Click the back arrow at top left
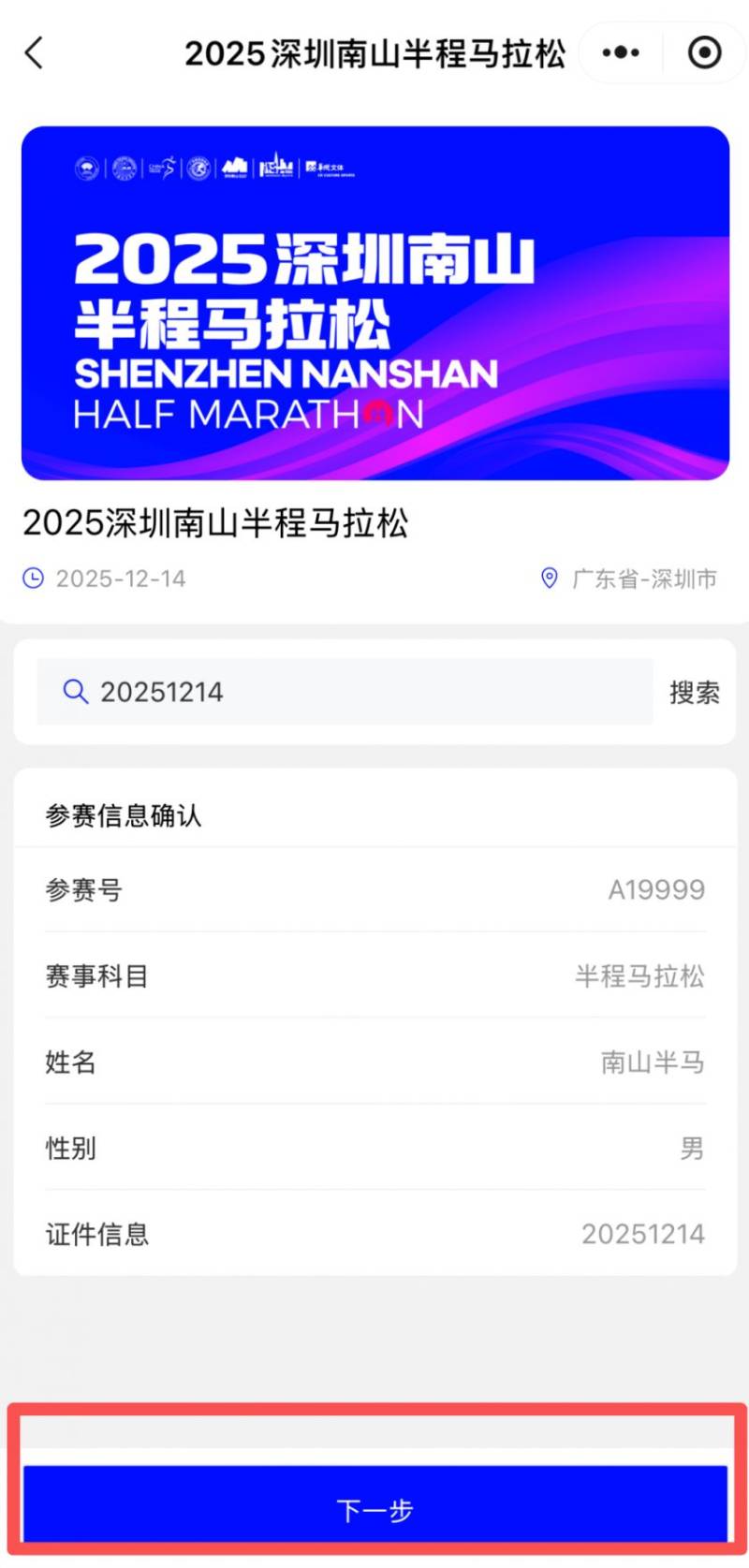The image size is (749, 1568). 34,53
